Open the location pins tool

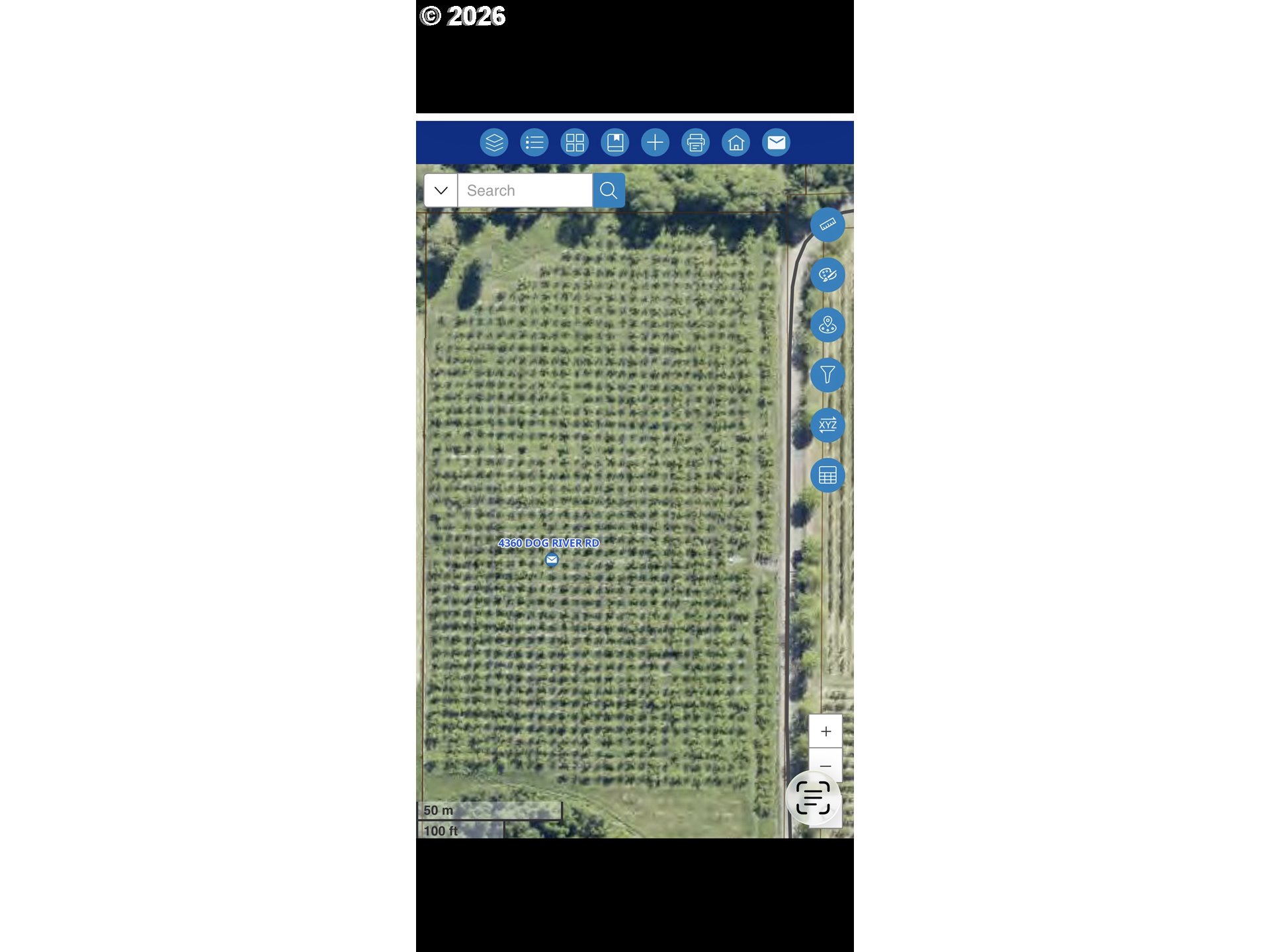pos(827,325)
